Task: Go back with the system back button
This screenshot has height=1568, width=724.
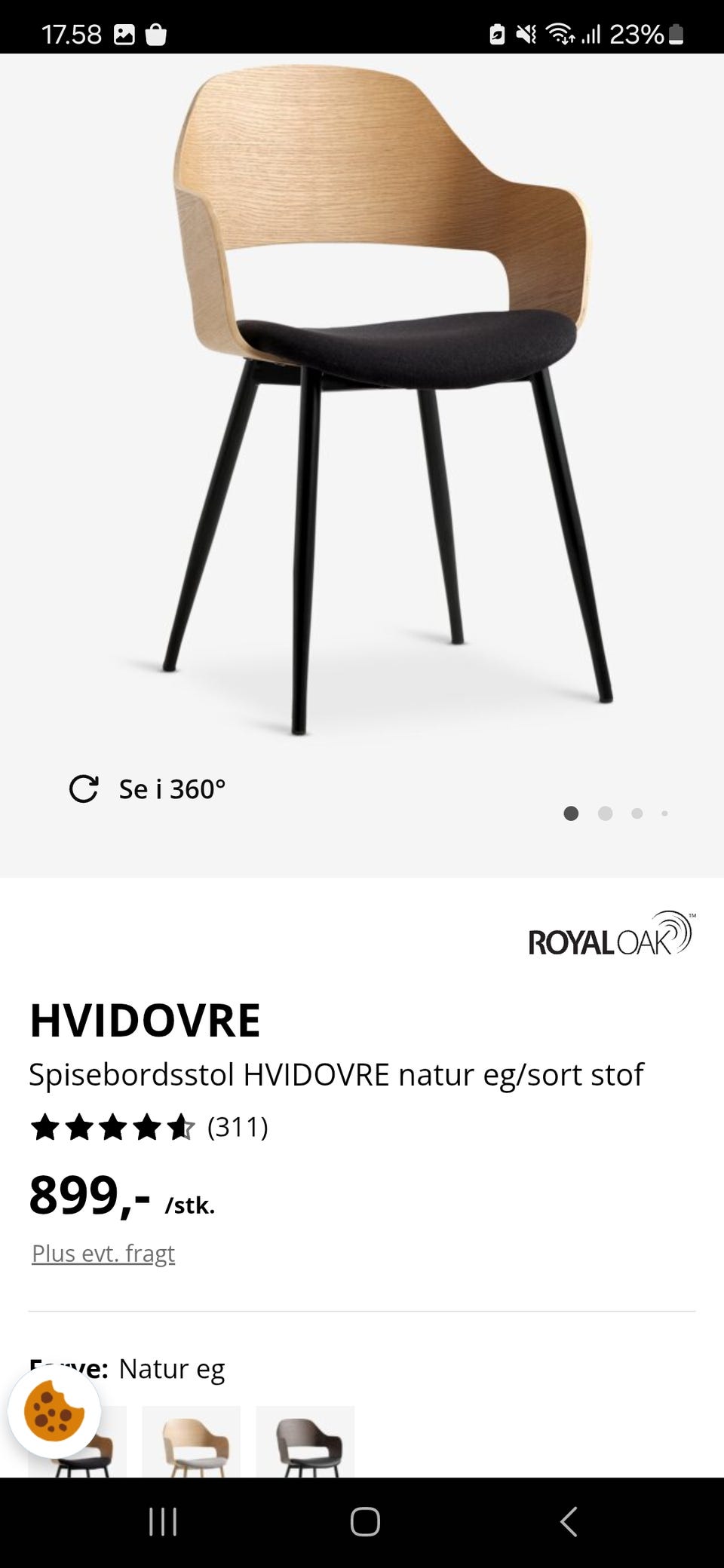Action: tap(569, 1522)
